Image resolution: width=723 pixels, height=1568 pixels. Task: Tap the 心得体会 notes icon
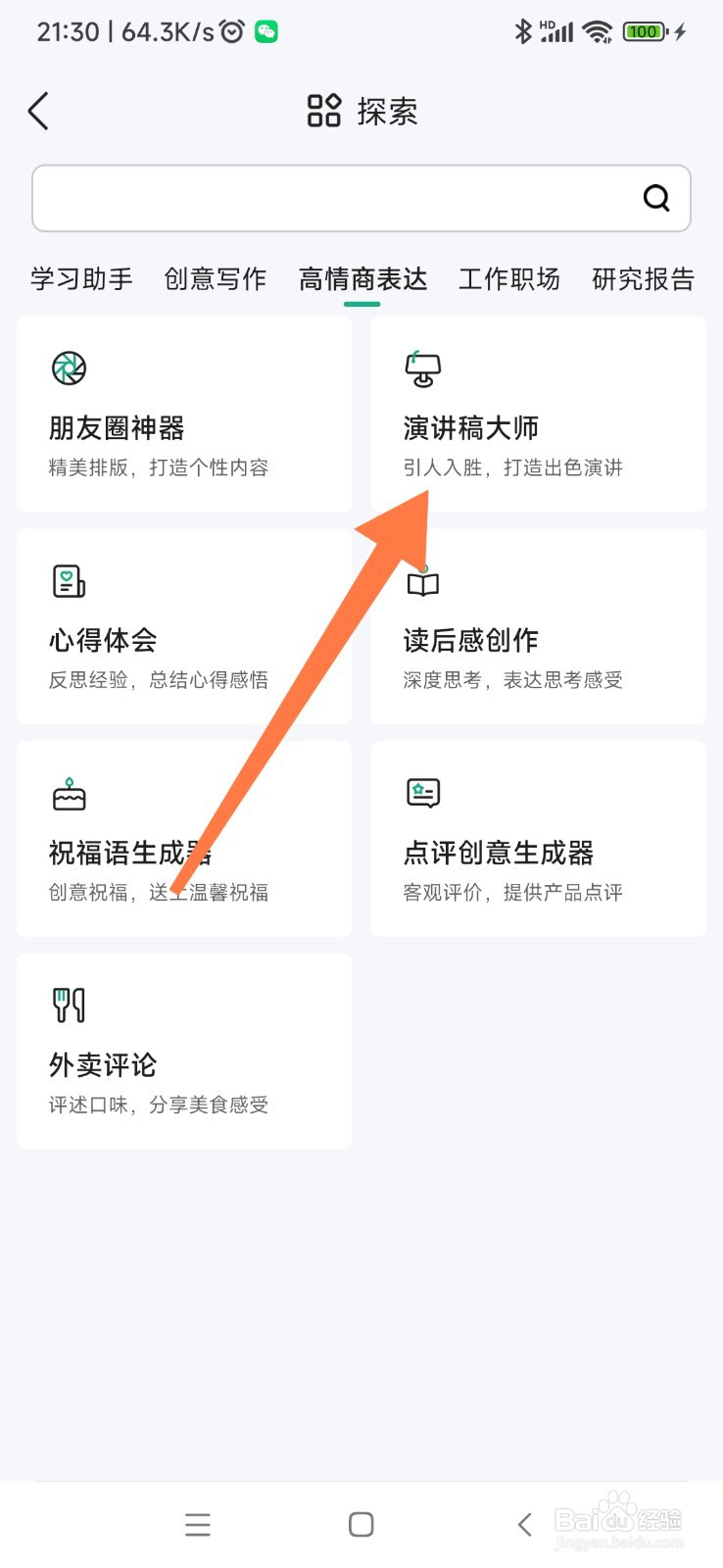(x=68, y=580)
